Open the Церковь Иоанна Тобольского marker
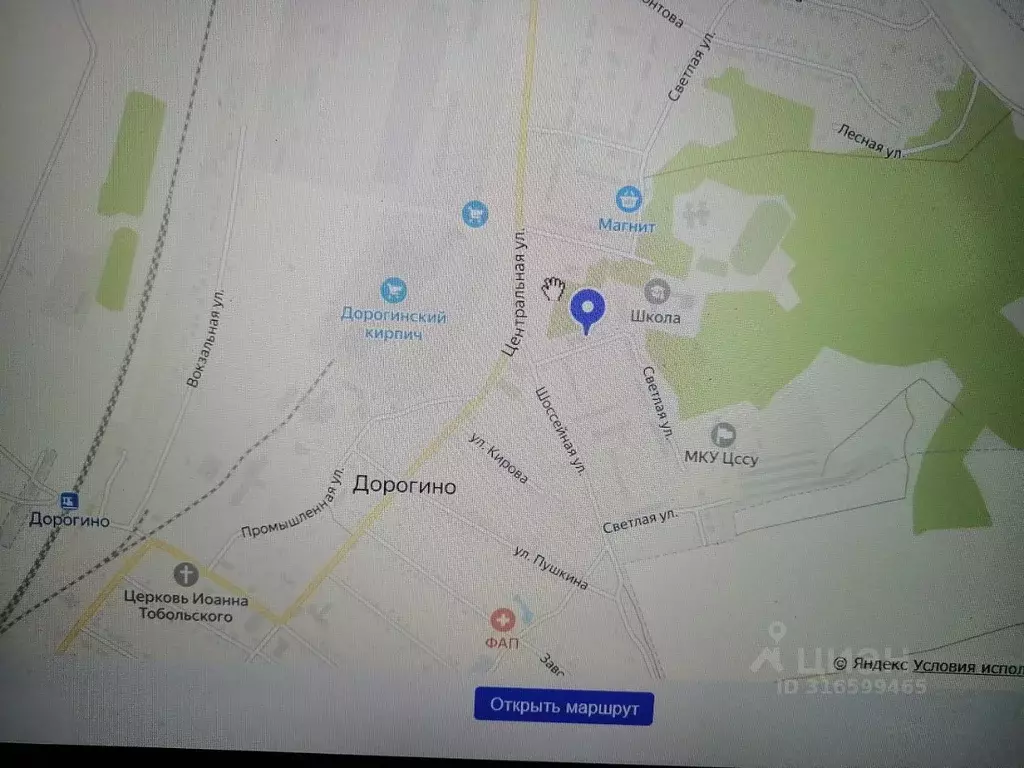The height and width of the screenshot is (768, 1024). (x=185, y=574)
